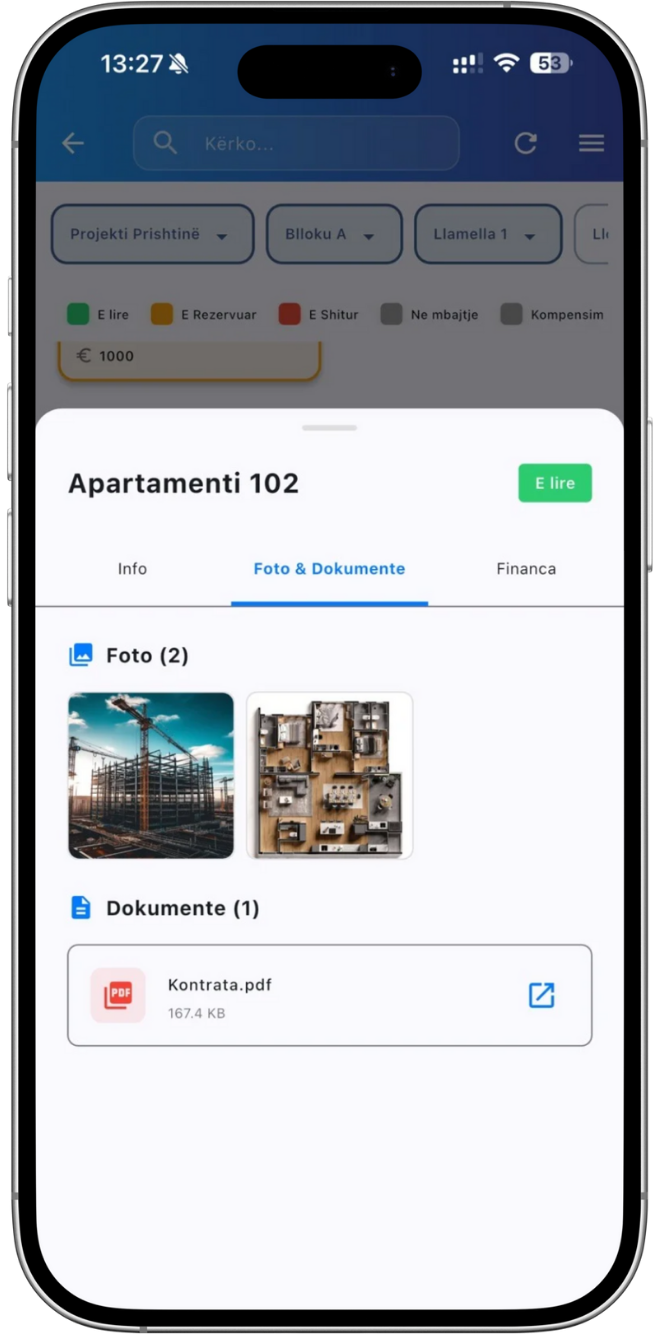Viewport: 660px width, 1334px height.
Task: Switch to the Info tab
Action: click(132, 569)
